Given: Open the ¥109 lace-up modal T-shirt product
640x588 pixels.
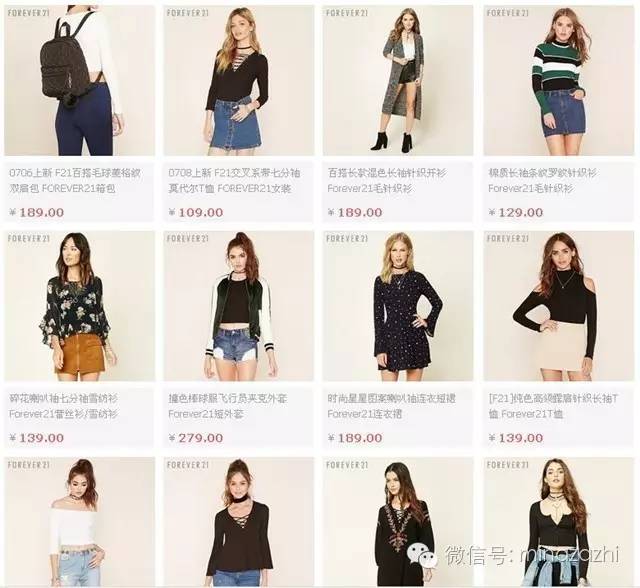Looking at the screenshot, I should click(239, 82).
